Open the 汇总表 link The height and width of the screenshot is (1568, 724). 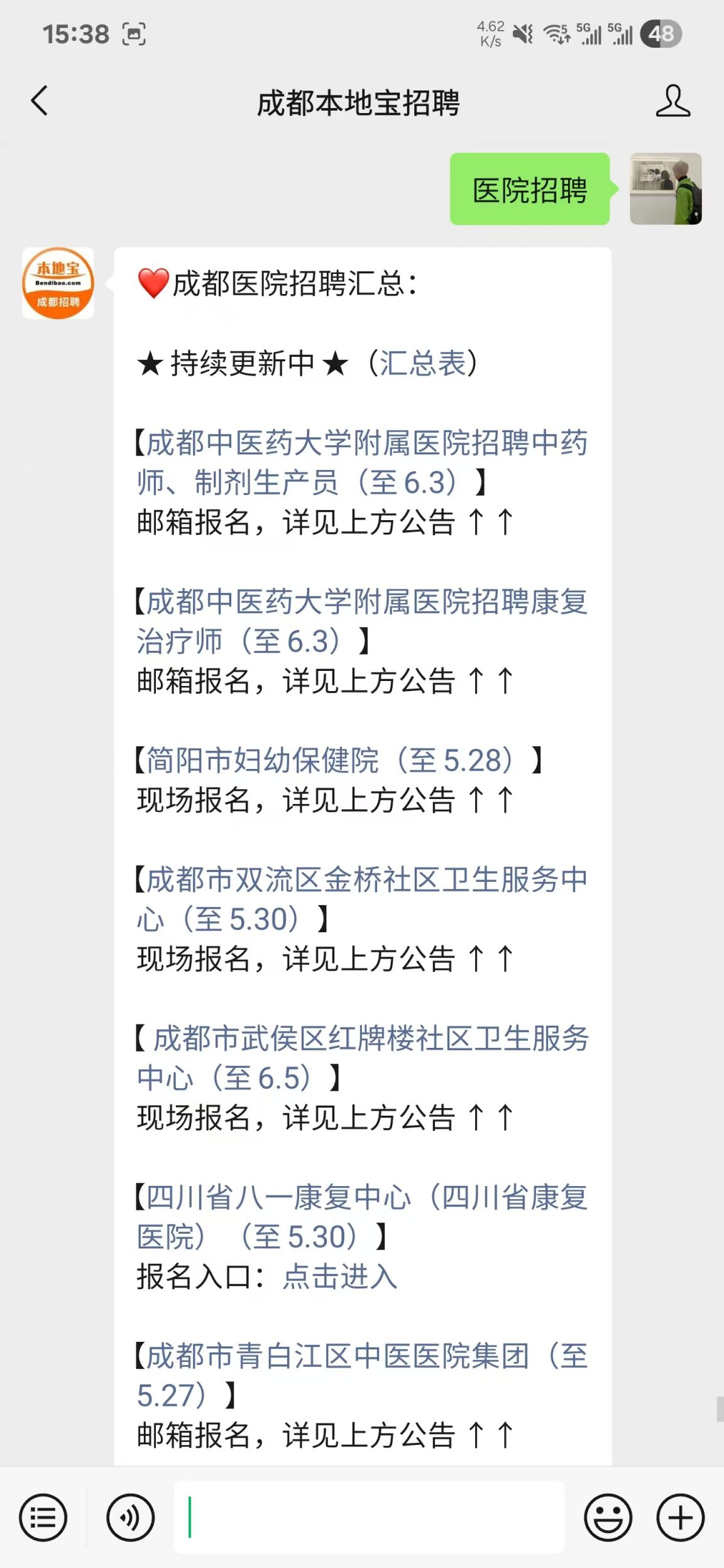click(x=422, y=363)
